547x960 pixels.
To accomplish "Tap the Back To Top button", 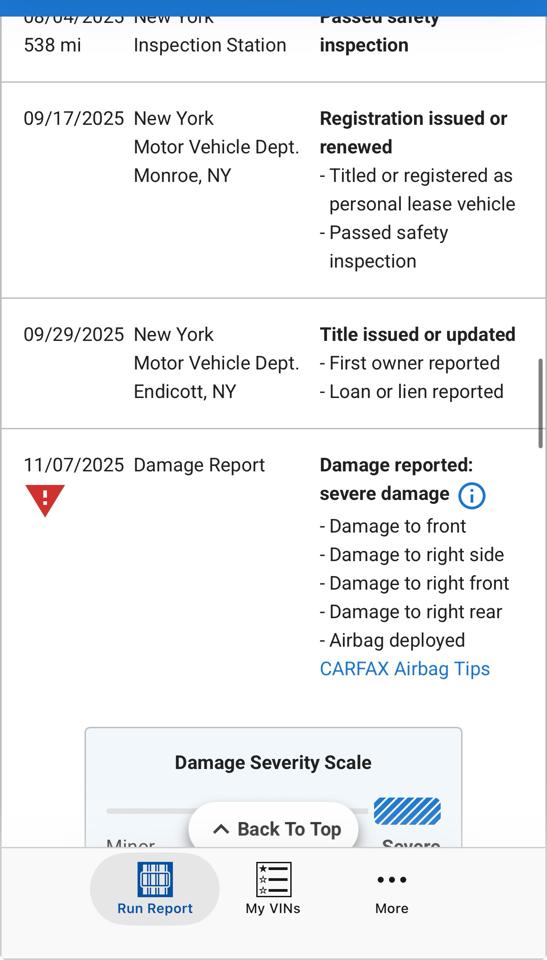I will [273, 829].
